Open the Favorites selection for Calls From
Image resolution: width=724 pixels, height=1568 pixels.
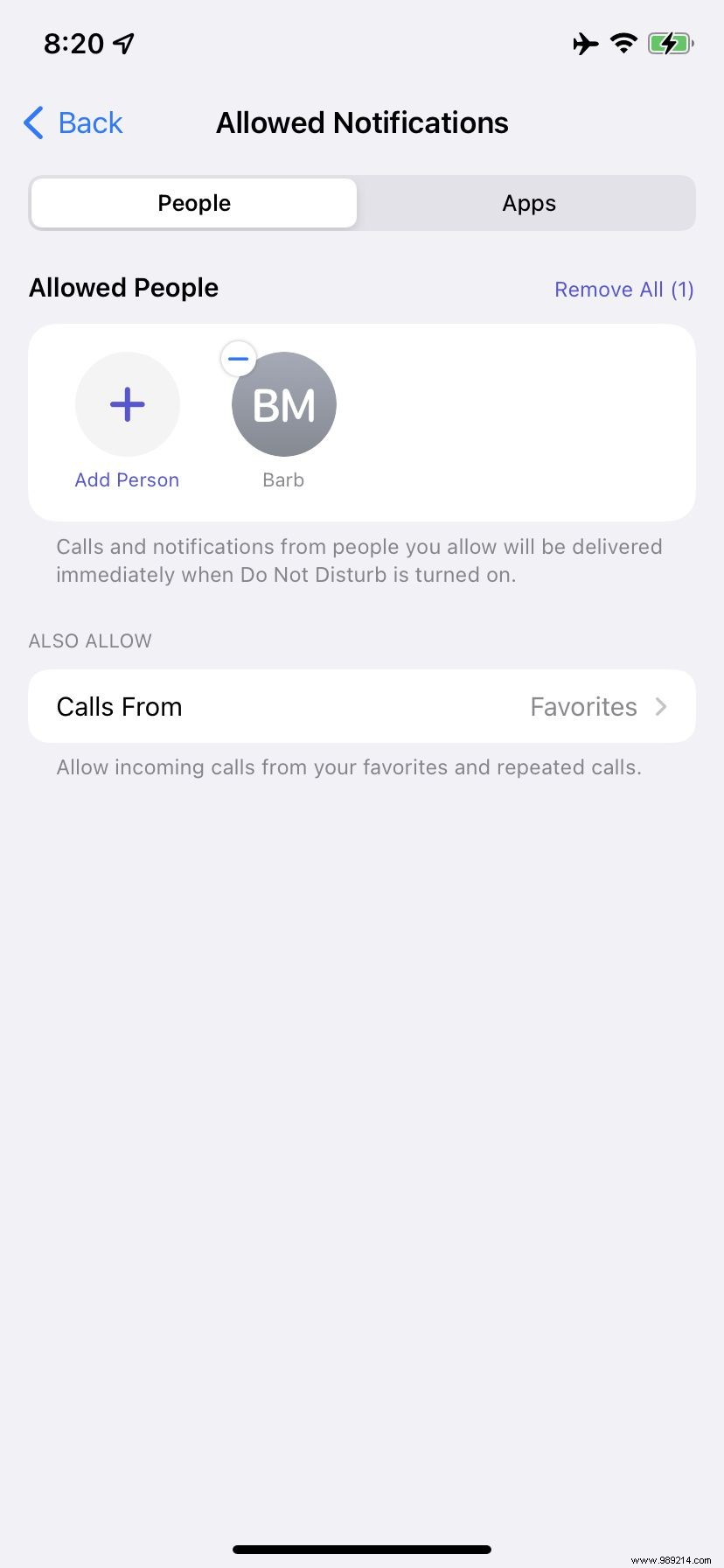point(583,706)
